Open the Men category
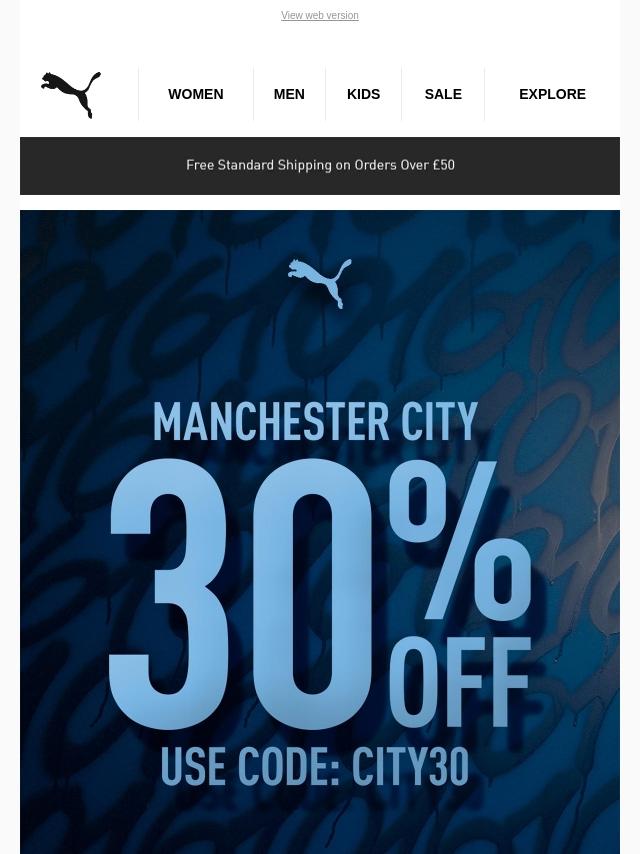Viewport: 640px width, 854px height. click(x=289, y=94)
